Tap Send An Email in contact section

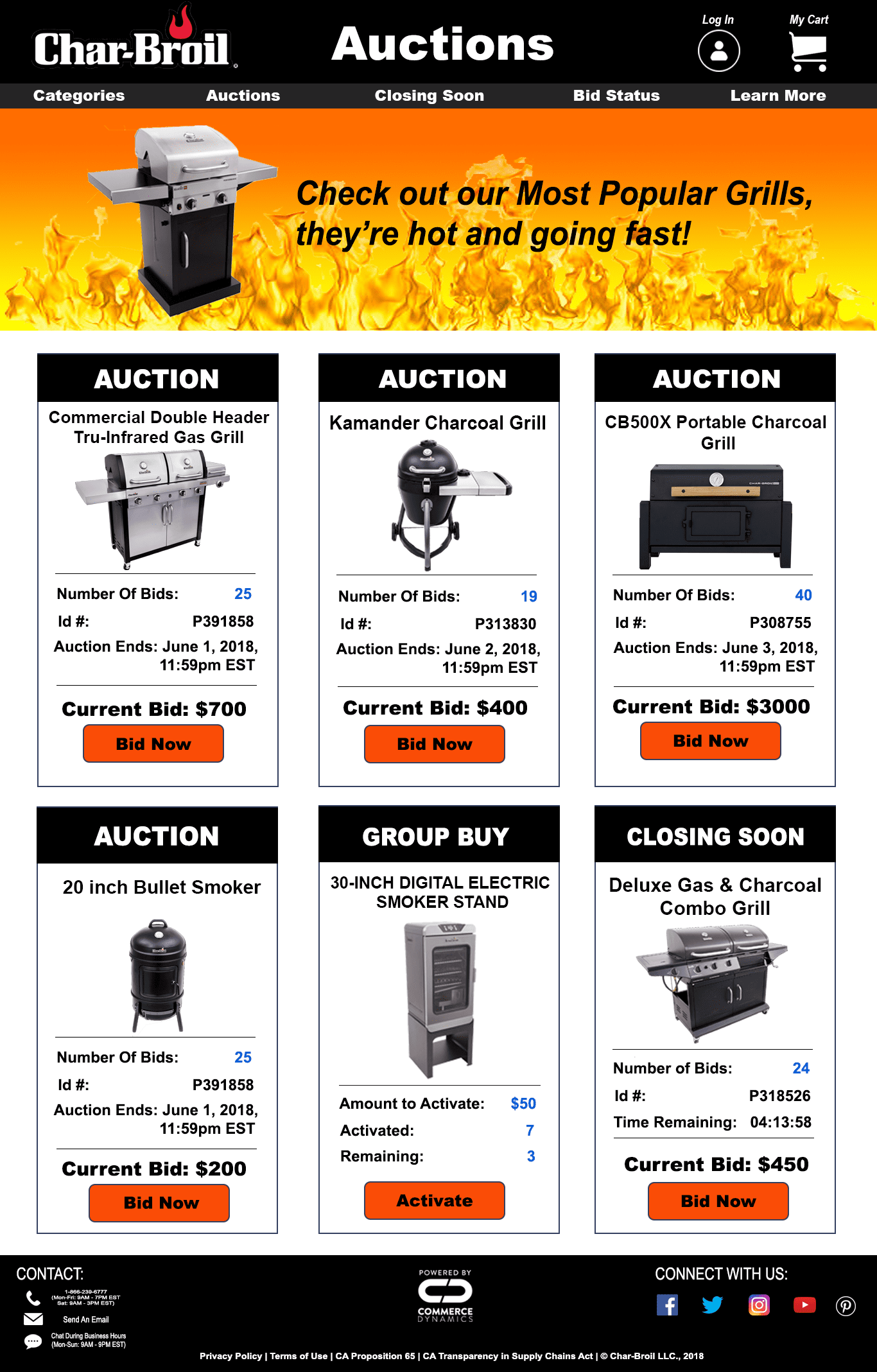coord(85,1319)
